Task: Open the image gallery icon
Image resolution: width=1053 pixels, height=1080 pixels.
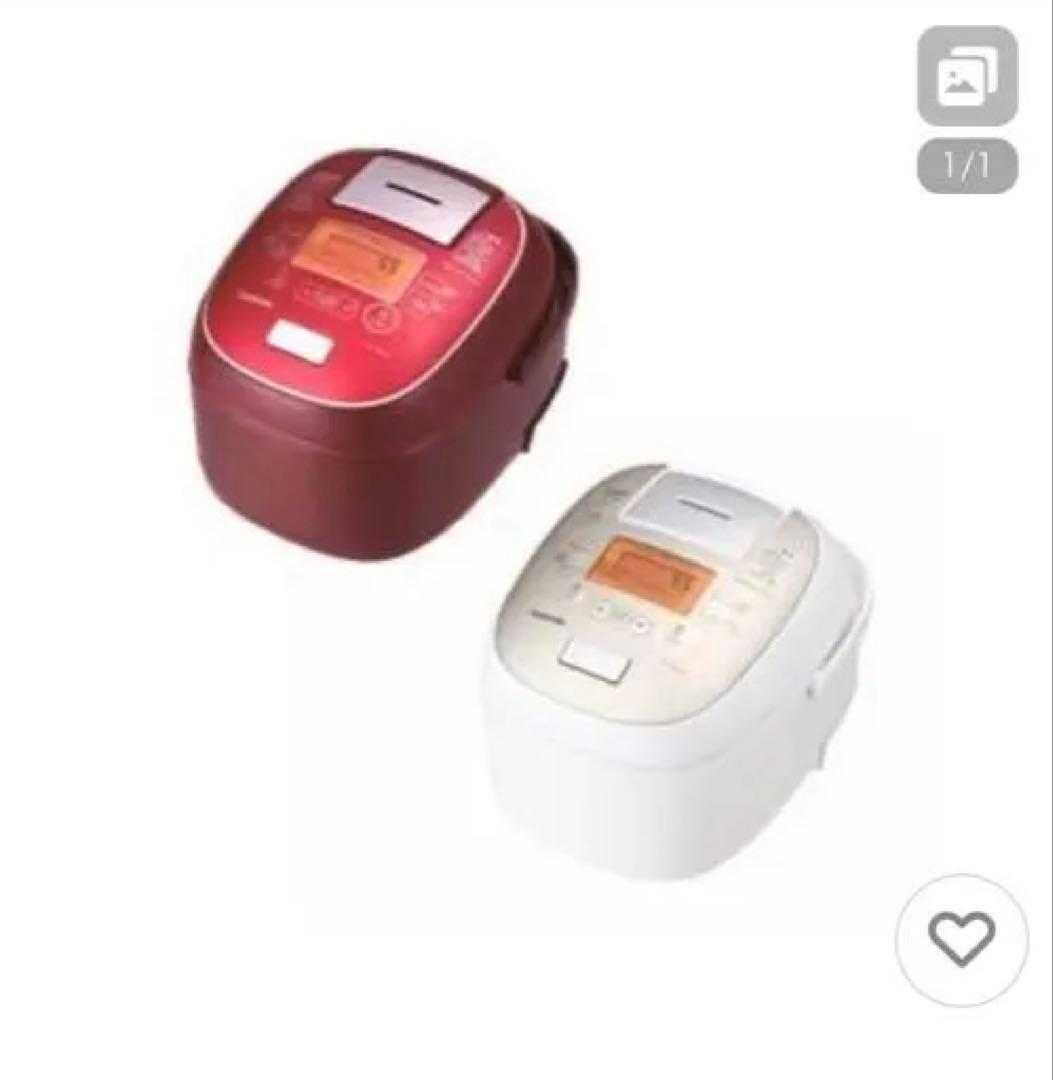Action: click(x=966, y=76)
